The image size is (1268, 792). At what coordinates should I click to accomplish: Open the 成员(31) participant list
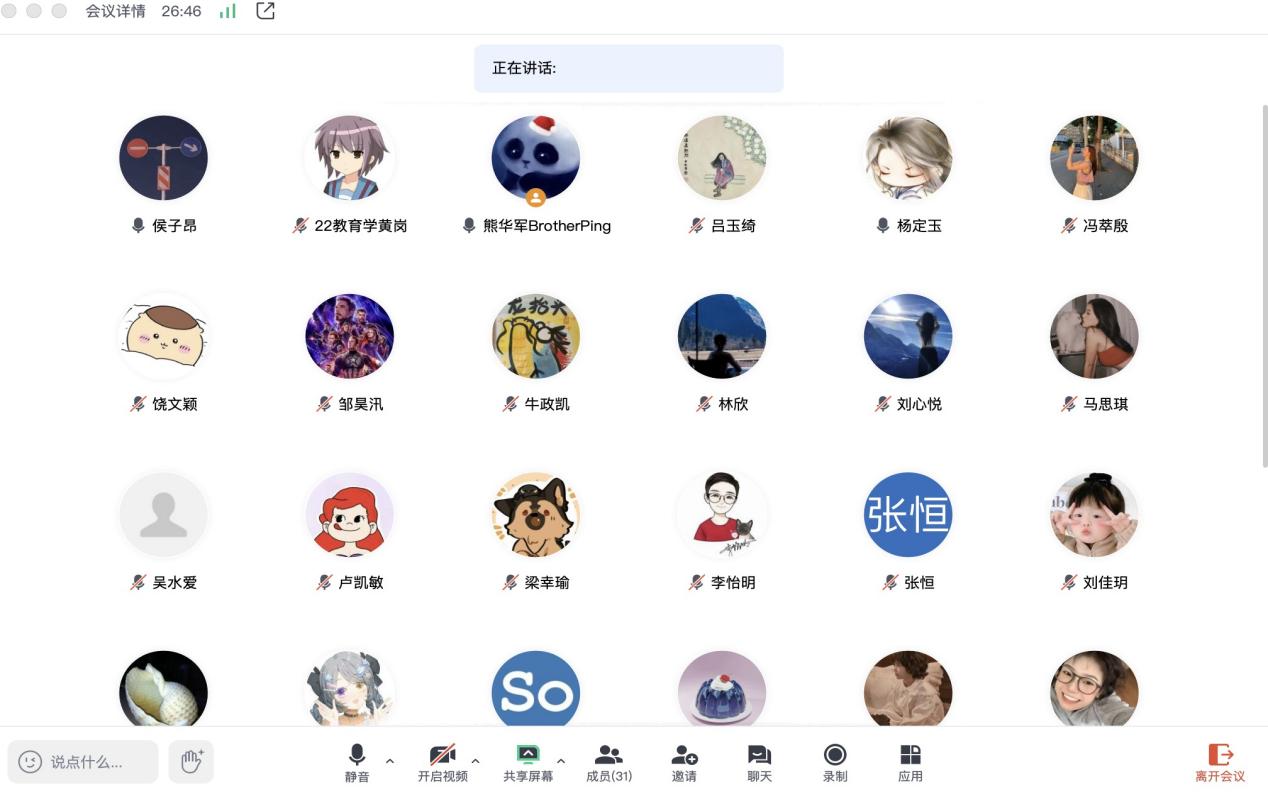pyautogui.click(x=608, y=762)
